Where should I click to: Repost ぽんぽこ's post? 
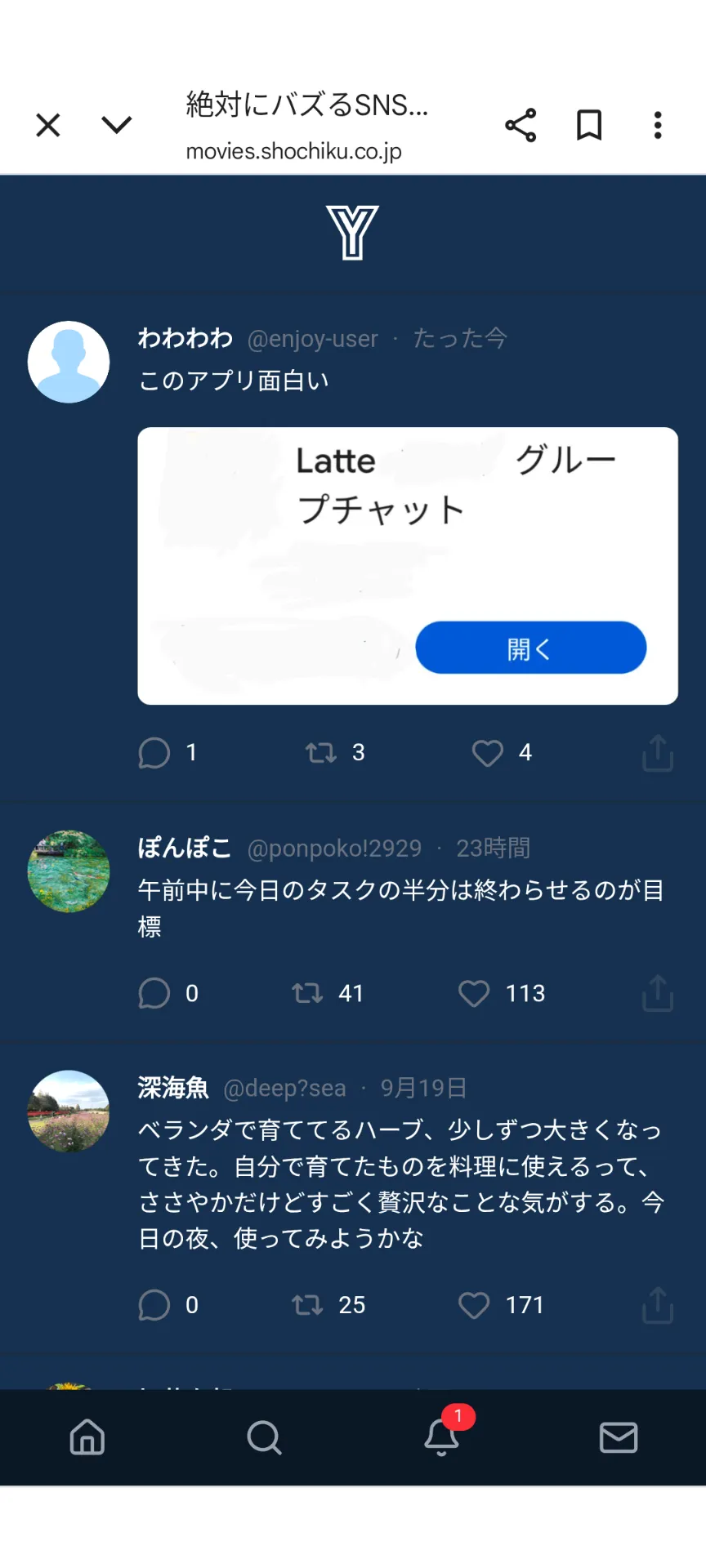308,994
